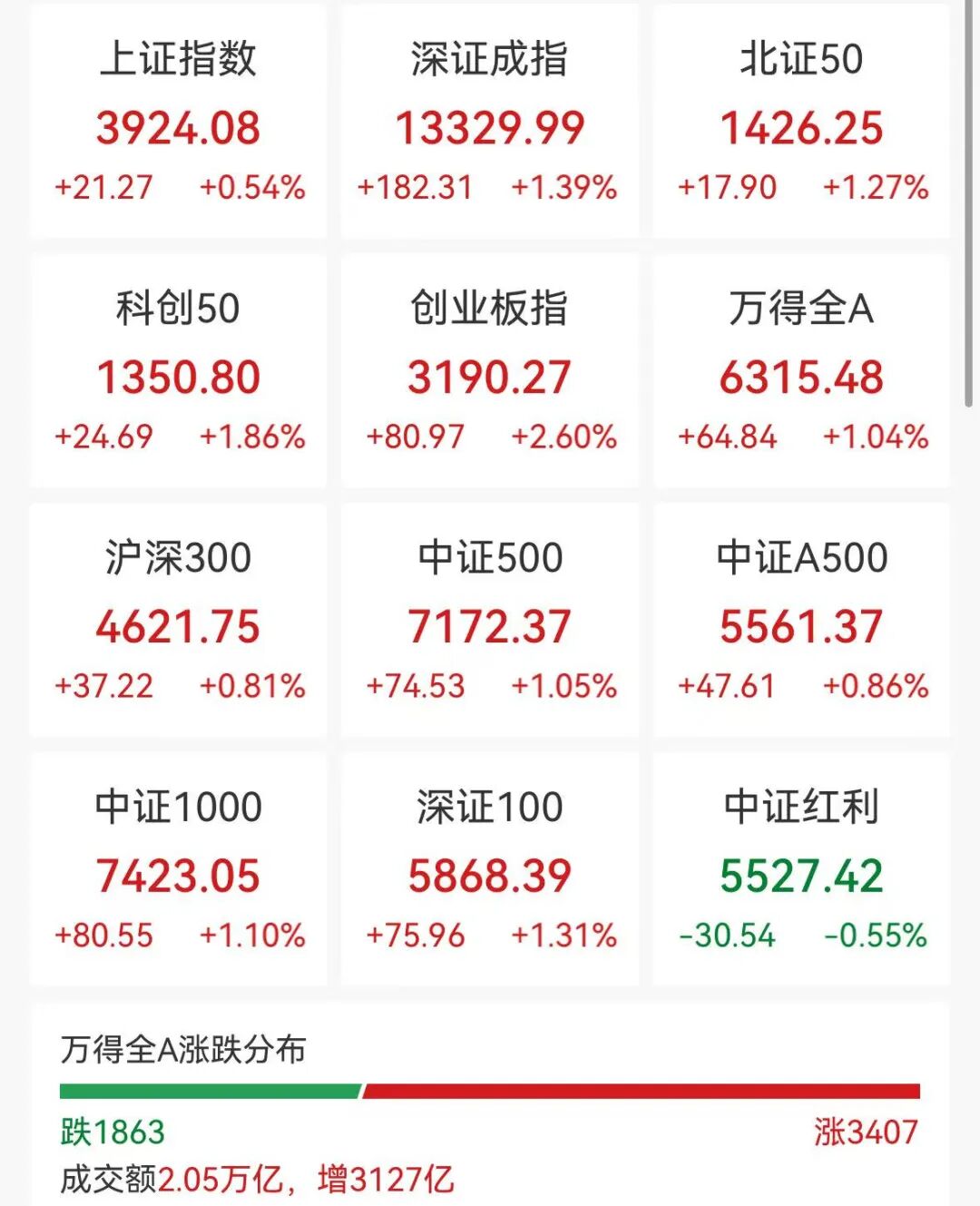View 沪深300 index details
Image resolution: width=980 pixels, height=1206 pixels.
[x=178, y=622]
